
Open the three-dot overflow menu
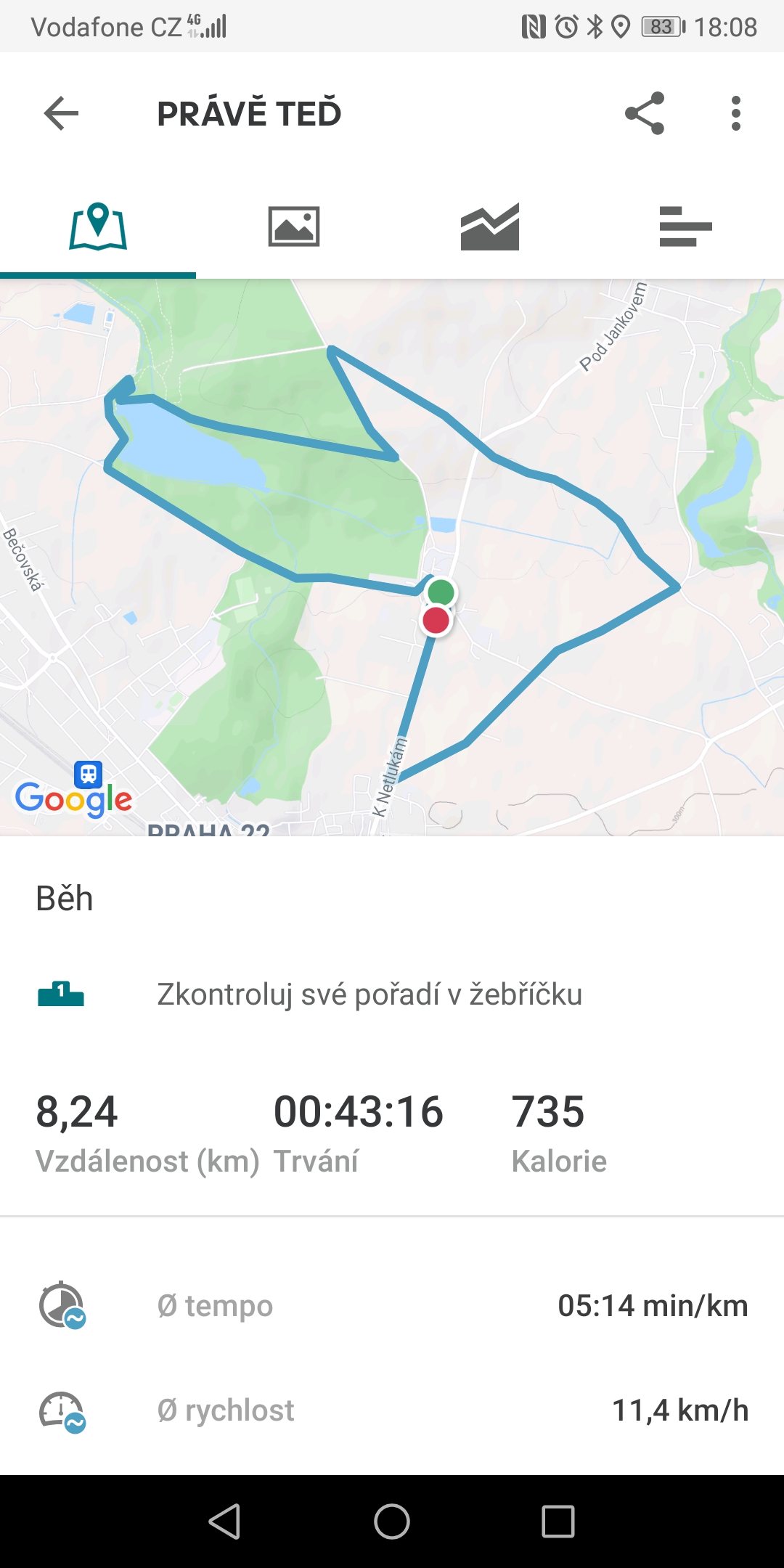click(x=736, y=113)
